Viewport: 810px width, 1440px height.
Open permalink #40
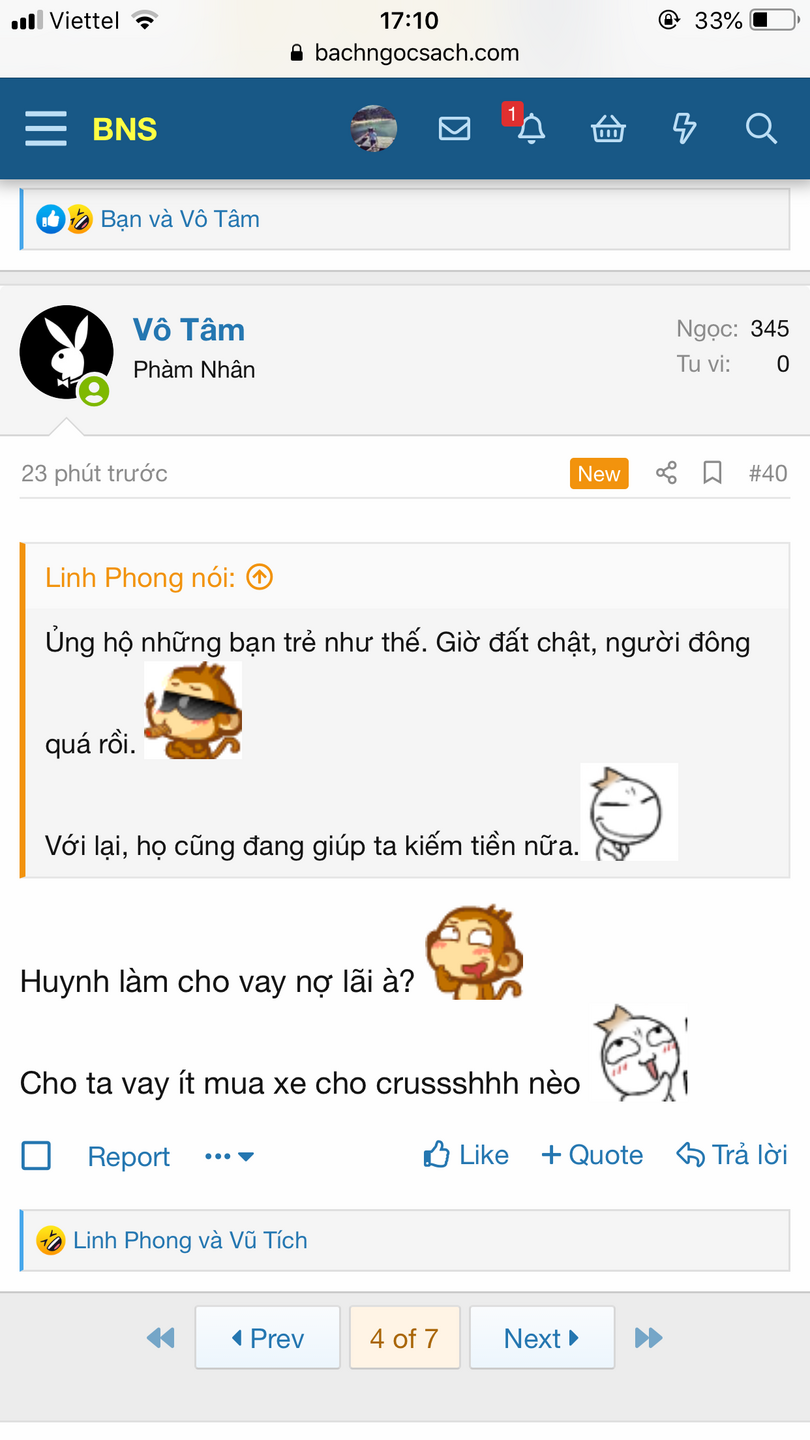pyautogui.click(x=768, y=473)
